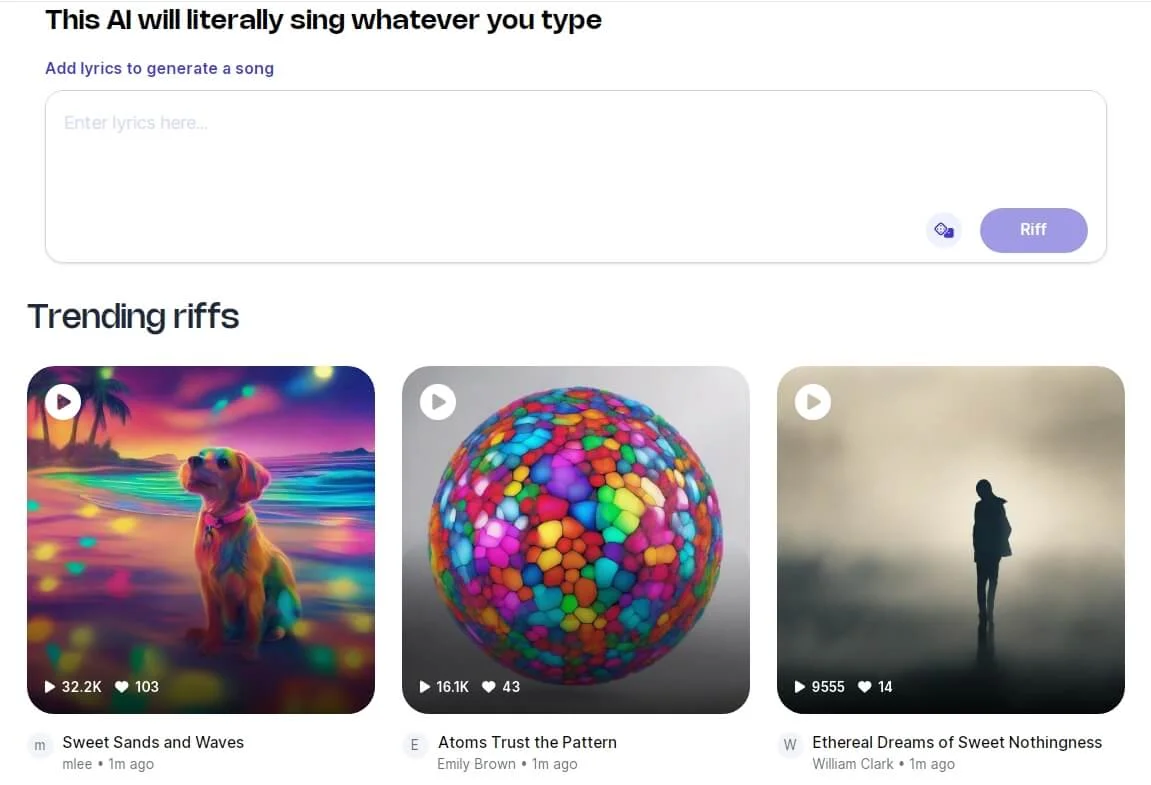
Task: Play Ethereal Dreams of Sweet Nothingness riff
Action: click(813, 402)
